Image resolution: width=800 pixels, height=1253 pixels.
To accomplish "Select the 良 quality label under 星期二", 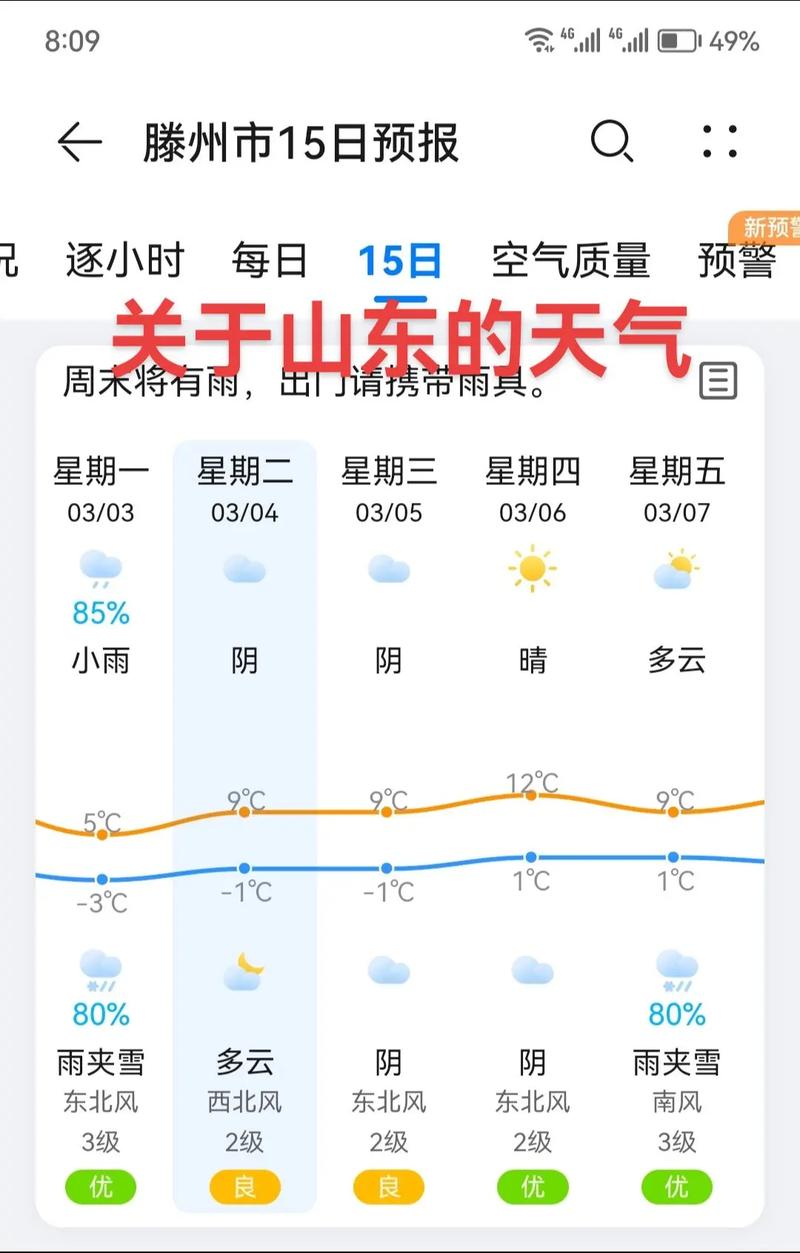I will pos(244,1186).
